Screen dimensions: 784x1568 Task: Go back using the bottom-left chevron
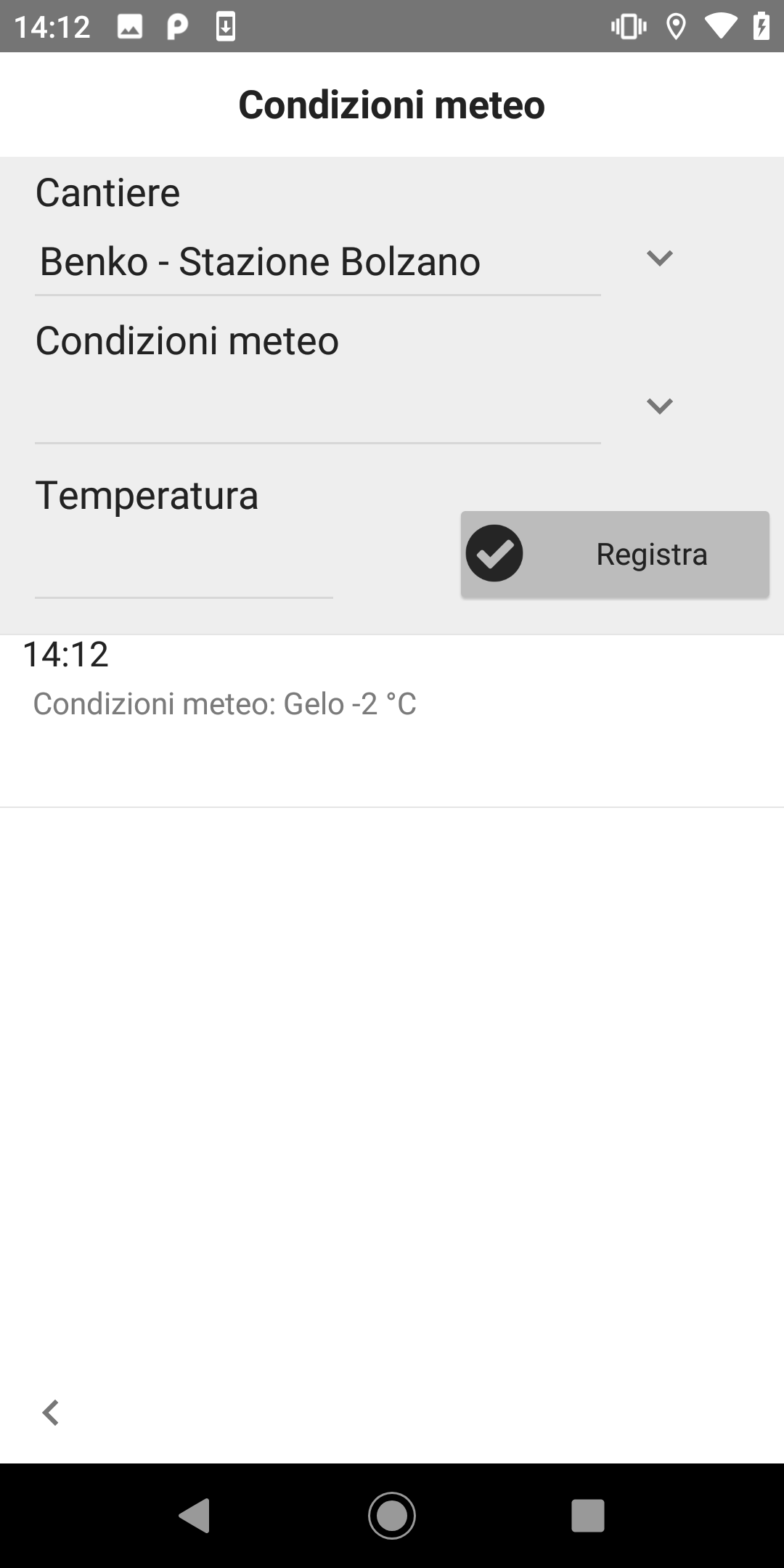click(50, 1413)
